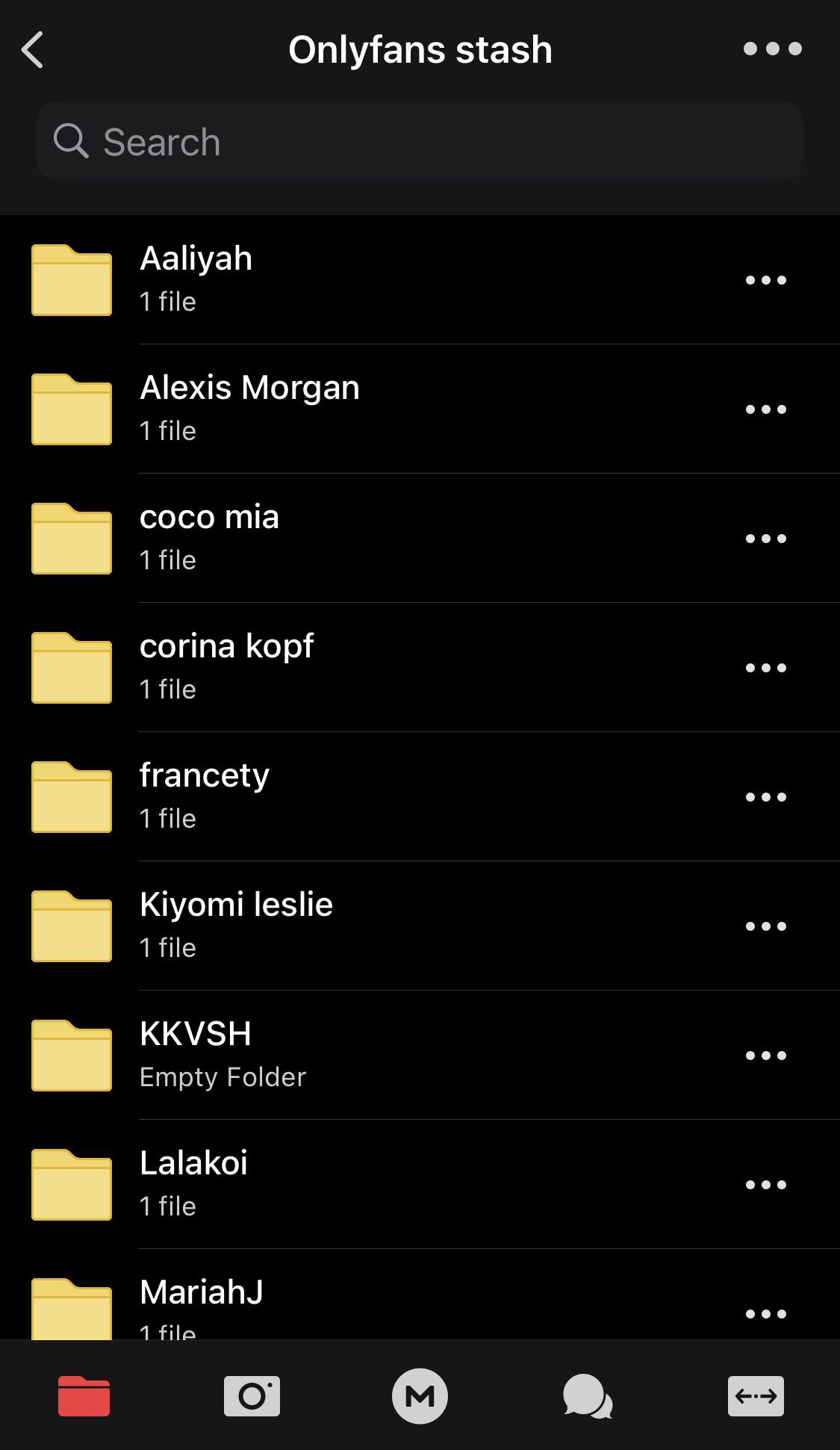The height and width of the screenshot is (1450, 840).
Task: Switch to the red folder files tab
Action: (x=84, y=1395)
